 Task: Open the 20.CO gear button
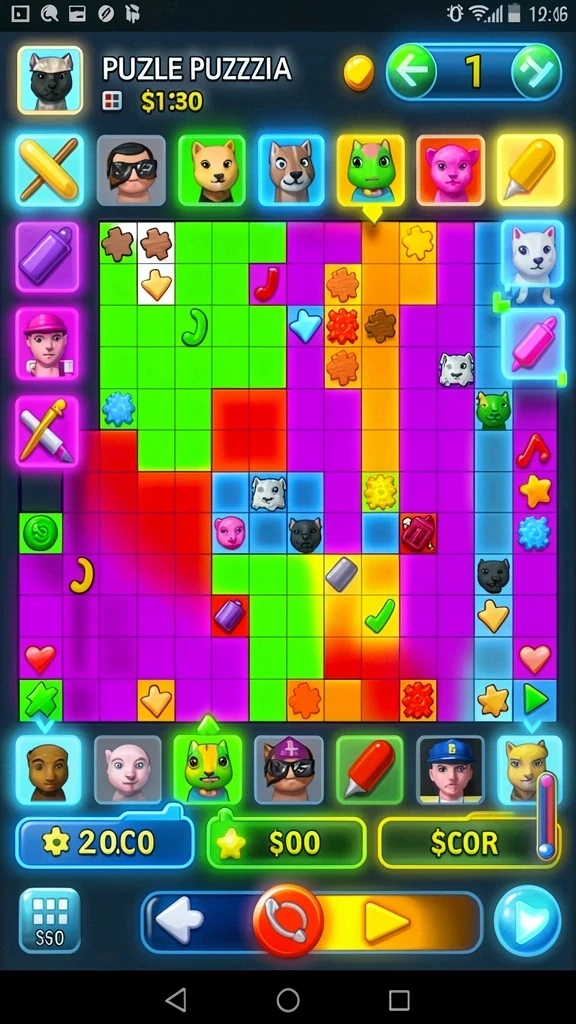point(104,842)
